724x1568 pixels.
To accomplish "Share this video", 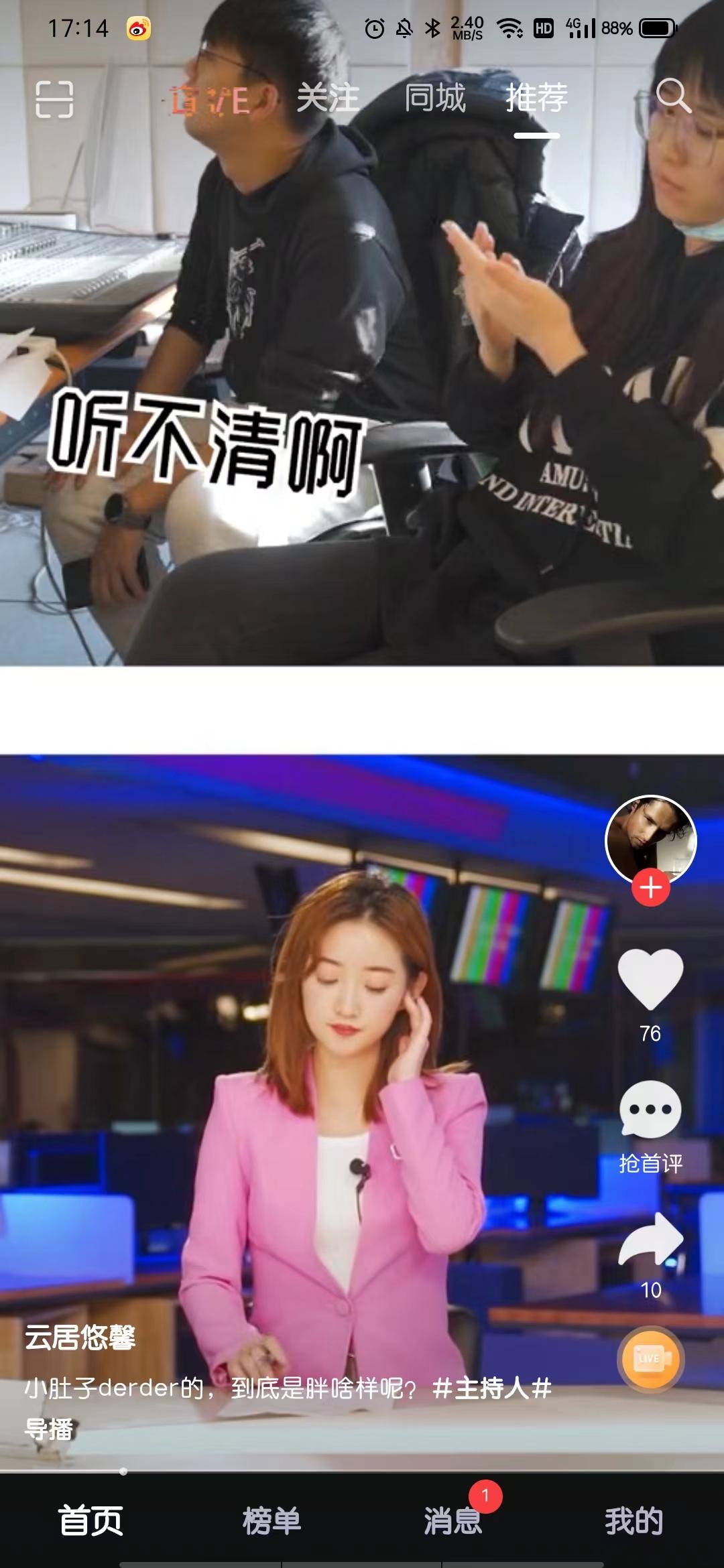I will coord(650,1240).
